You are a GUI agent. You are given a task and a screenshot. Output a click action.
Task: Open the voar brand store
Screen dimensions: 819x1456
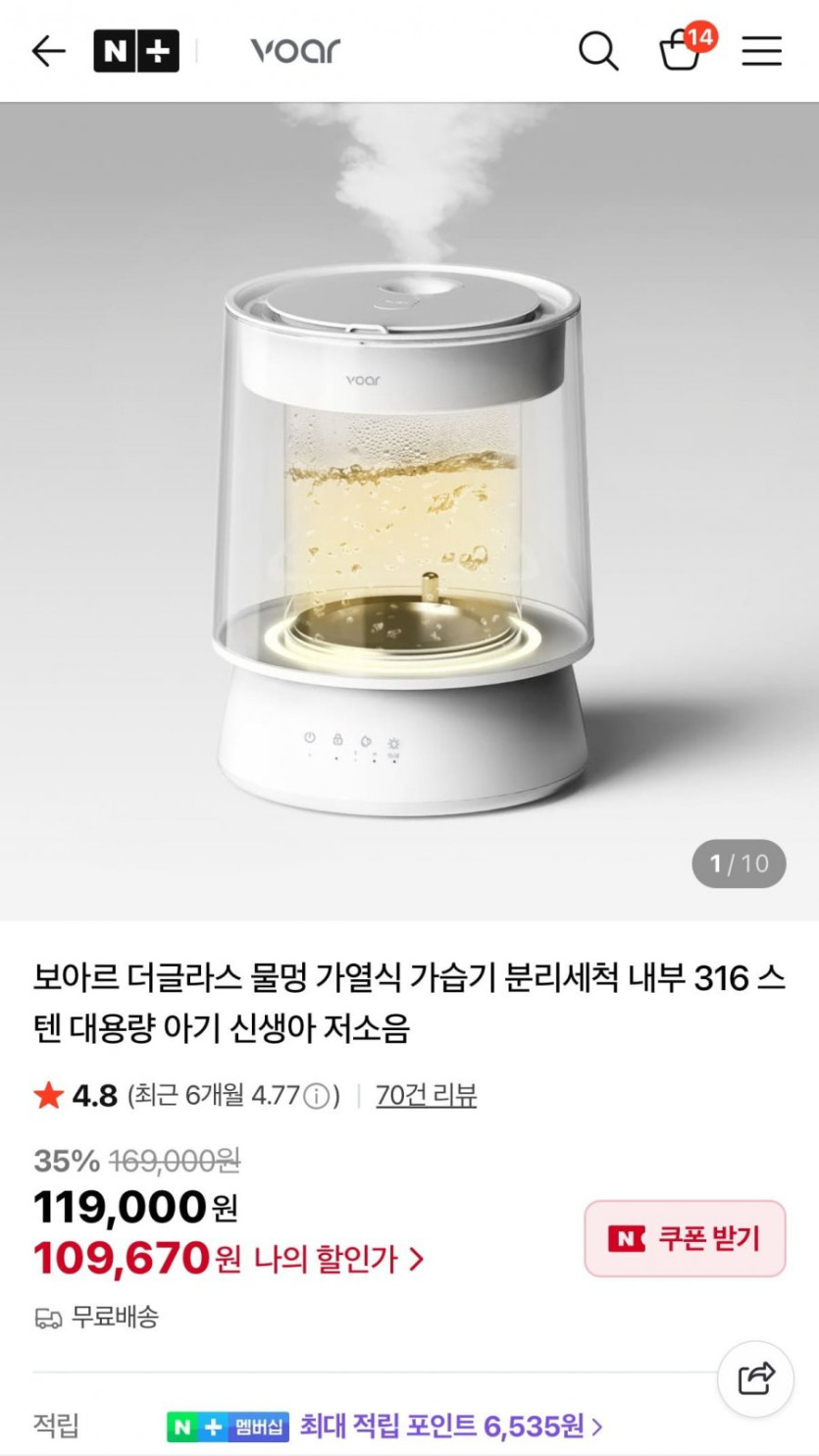[x=294, y=51]
